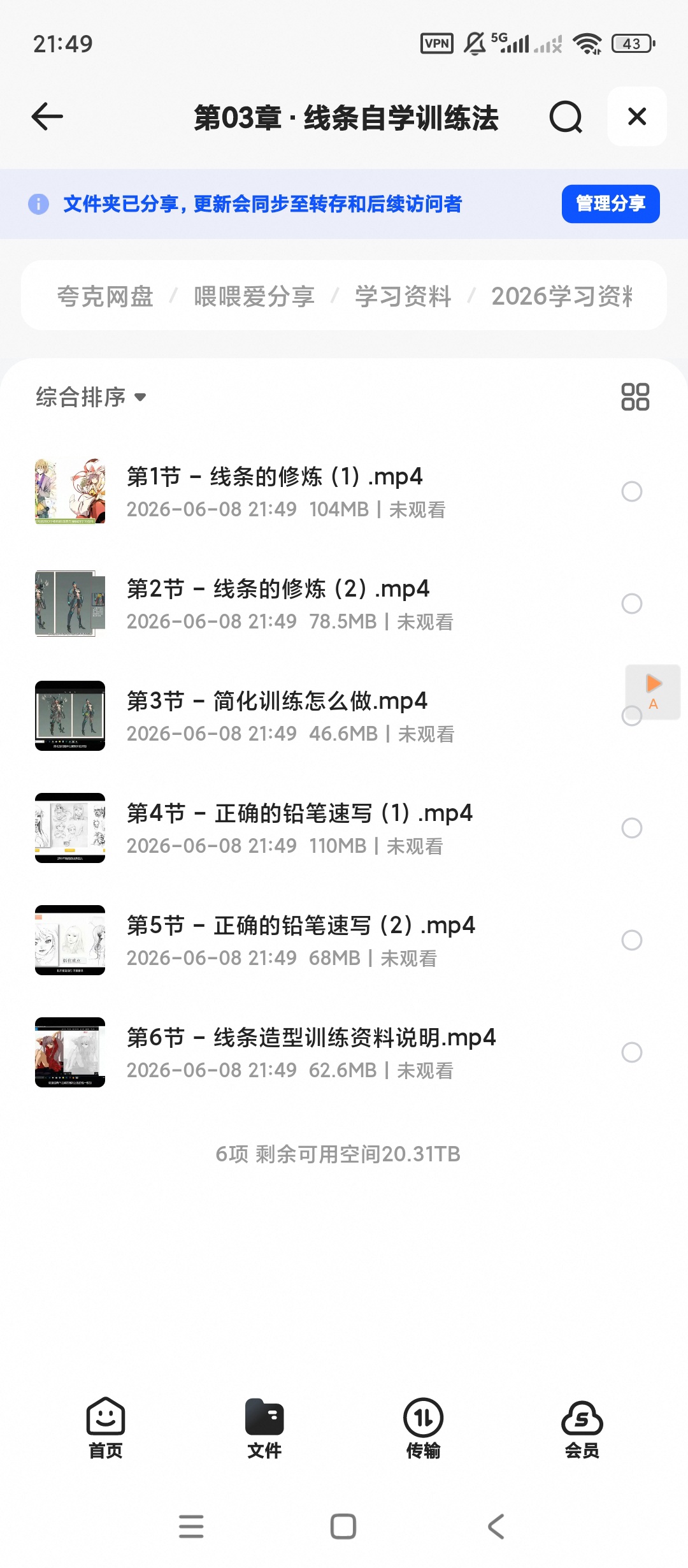Open the 会员 tab
The image size is (688, 1568).
(582, 1428)
